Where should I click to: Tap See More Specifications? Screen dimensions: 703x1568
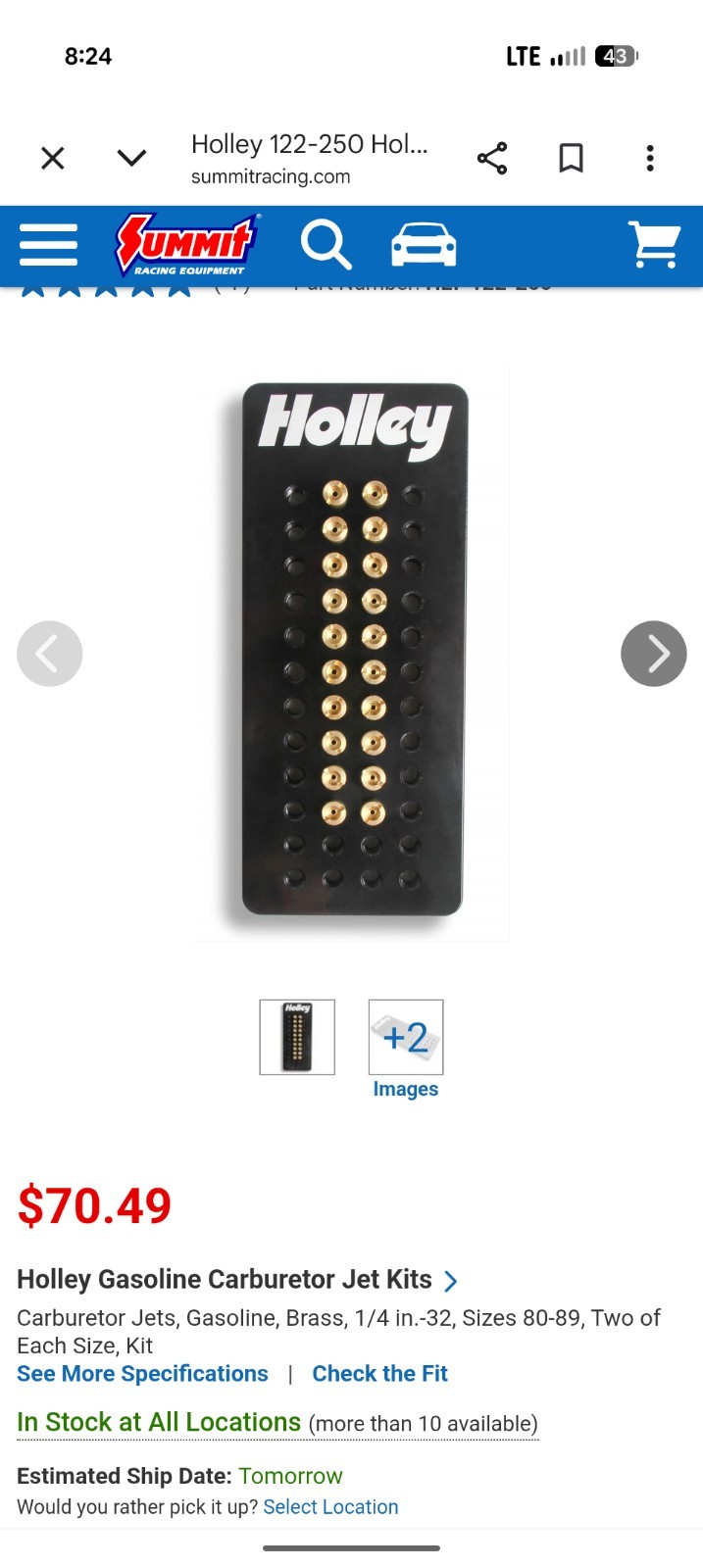142,1374
